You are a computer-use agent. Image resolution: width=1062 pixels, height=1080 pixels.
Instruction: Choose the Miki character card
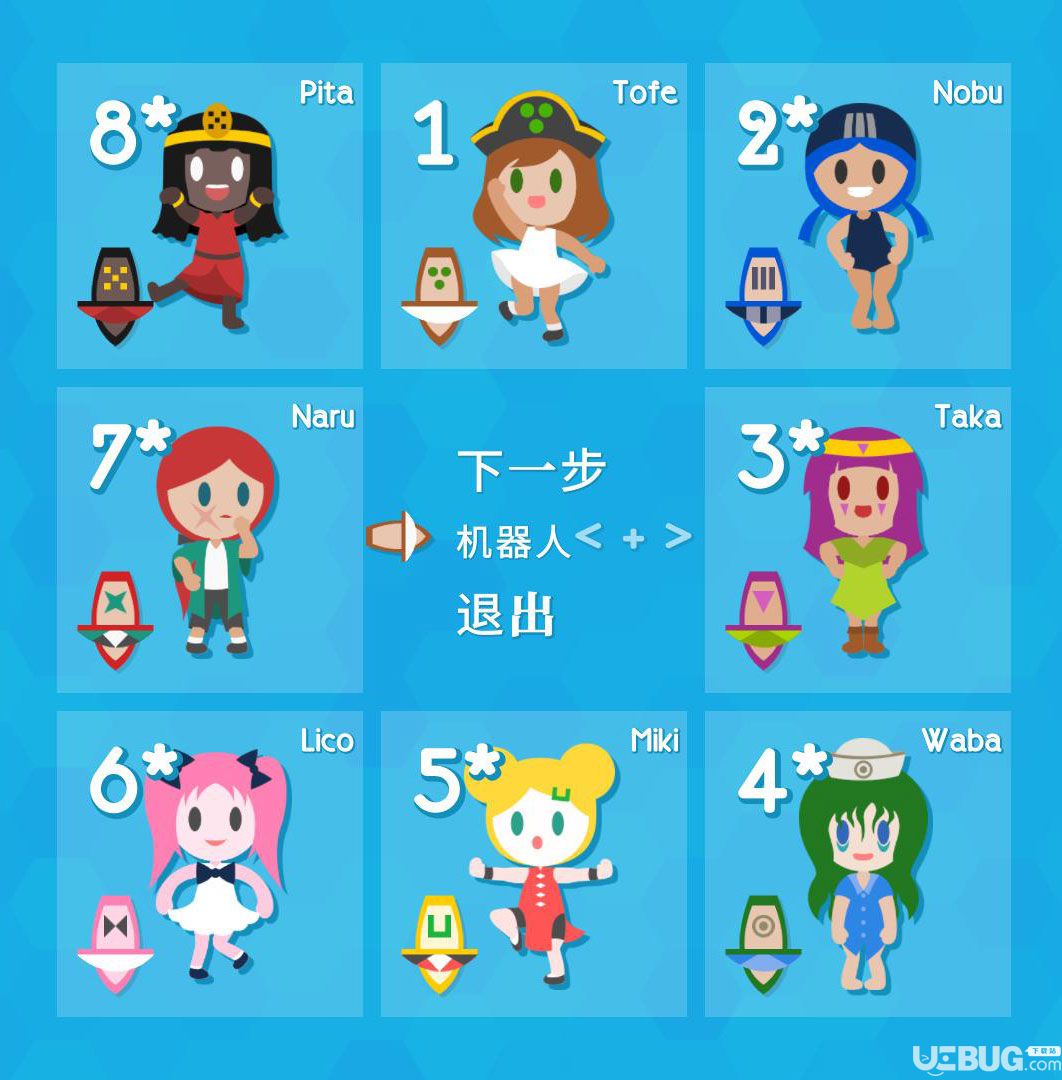point(533,864)
